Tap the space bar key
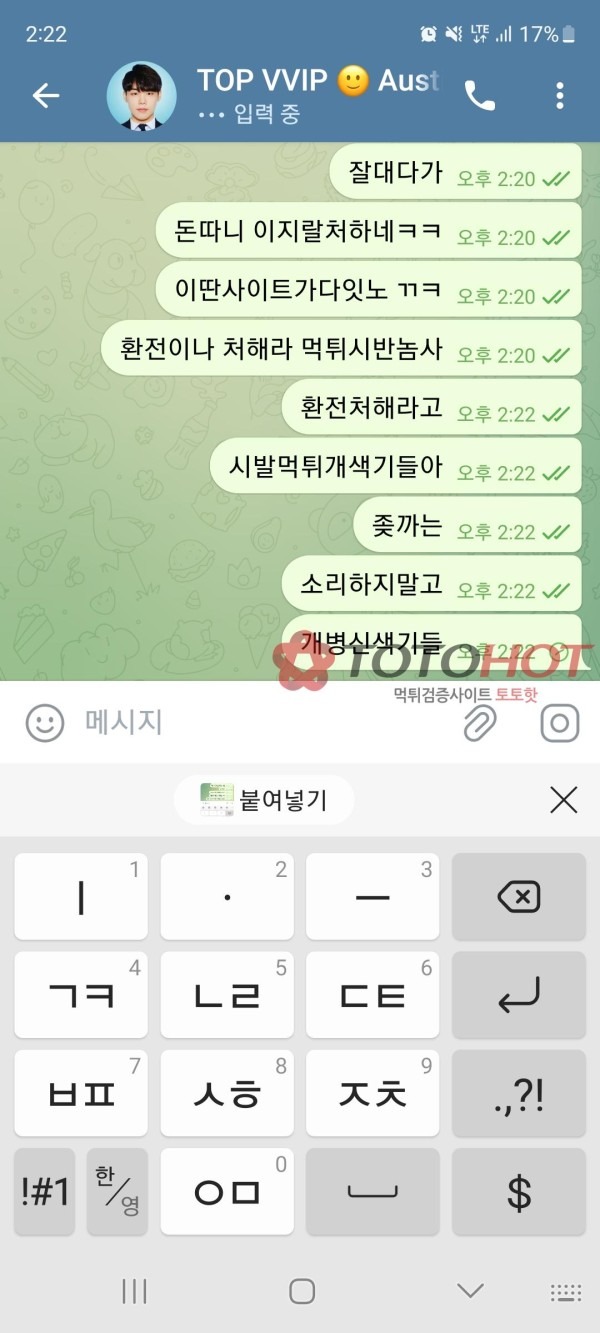This screenshot has width=600, height=1333. (372, 1191)
